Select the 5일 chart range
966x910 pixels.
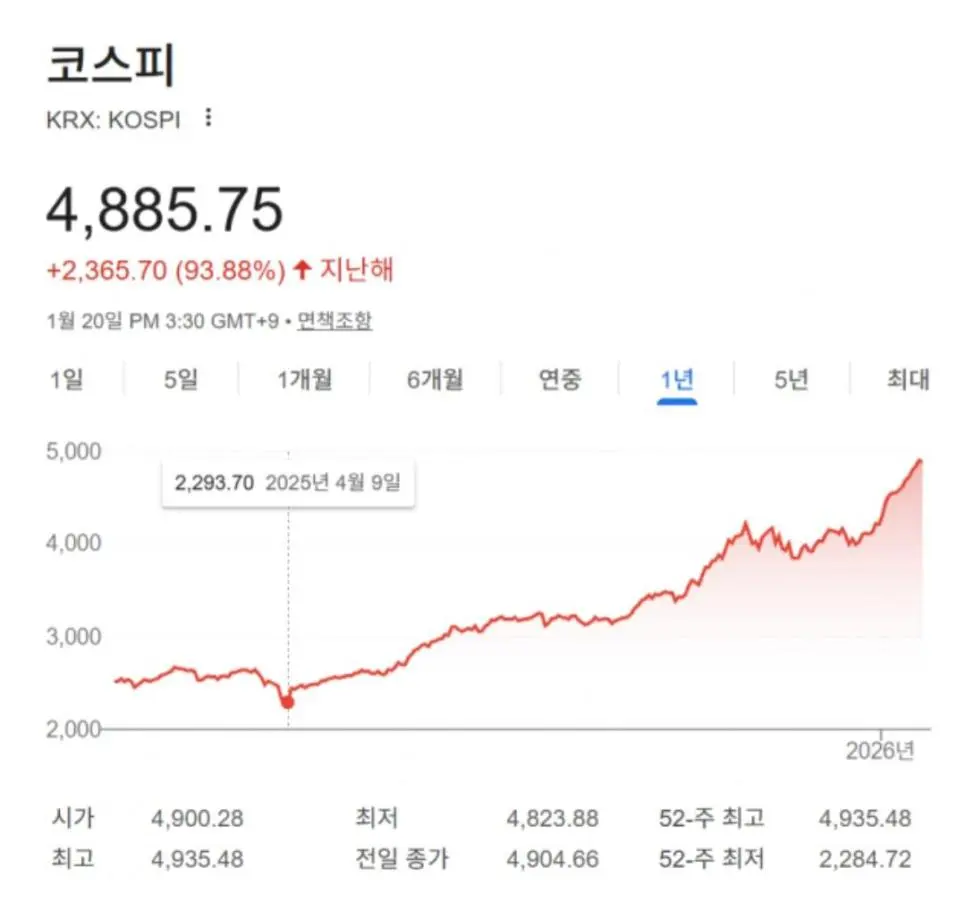point(181,380)
